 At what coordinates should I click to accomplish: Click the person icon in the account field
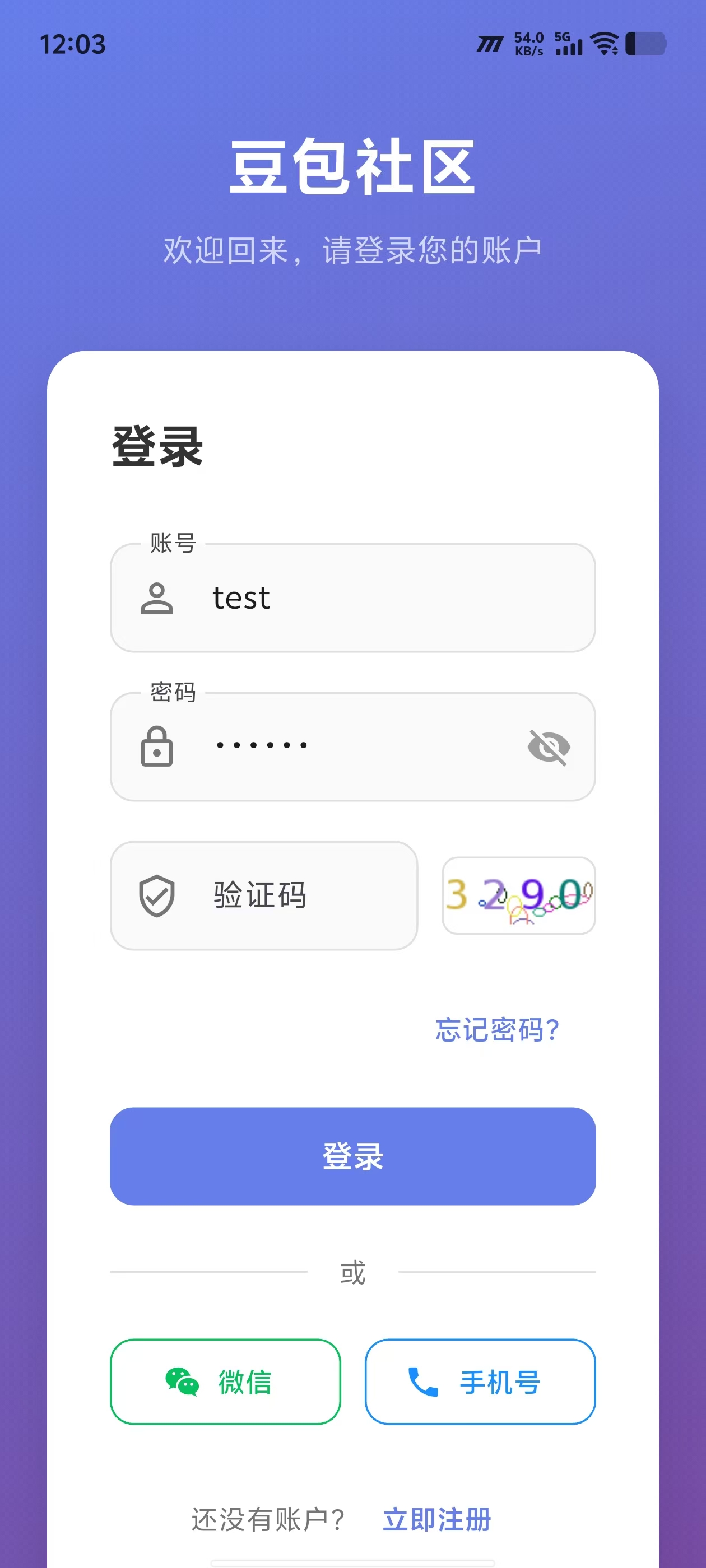click(157, 599)
